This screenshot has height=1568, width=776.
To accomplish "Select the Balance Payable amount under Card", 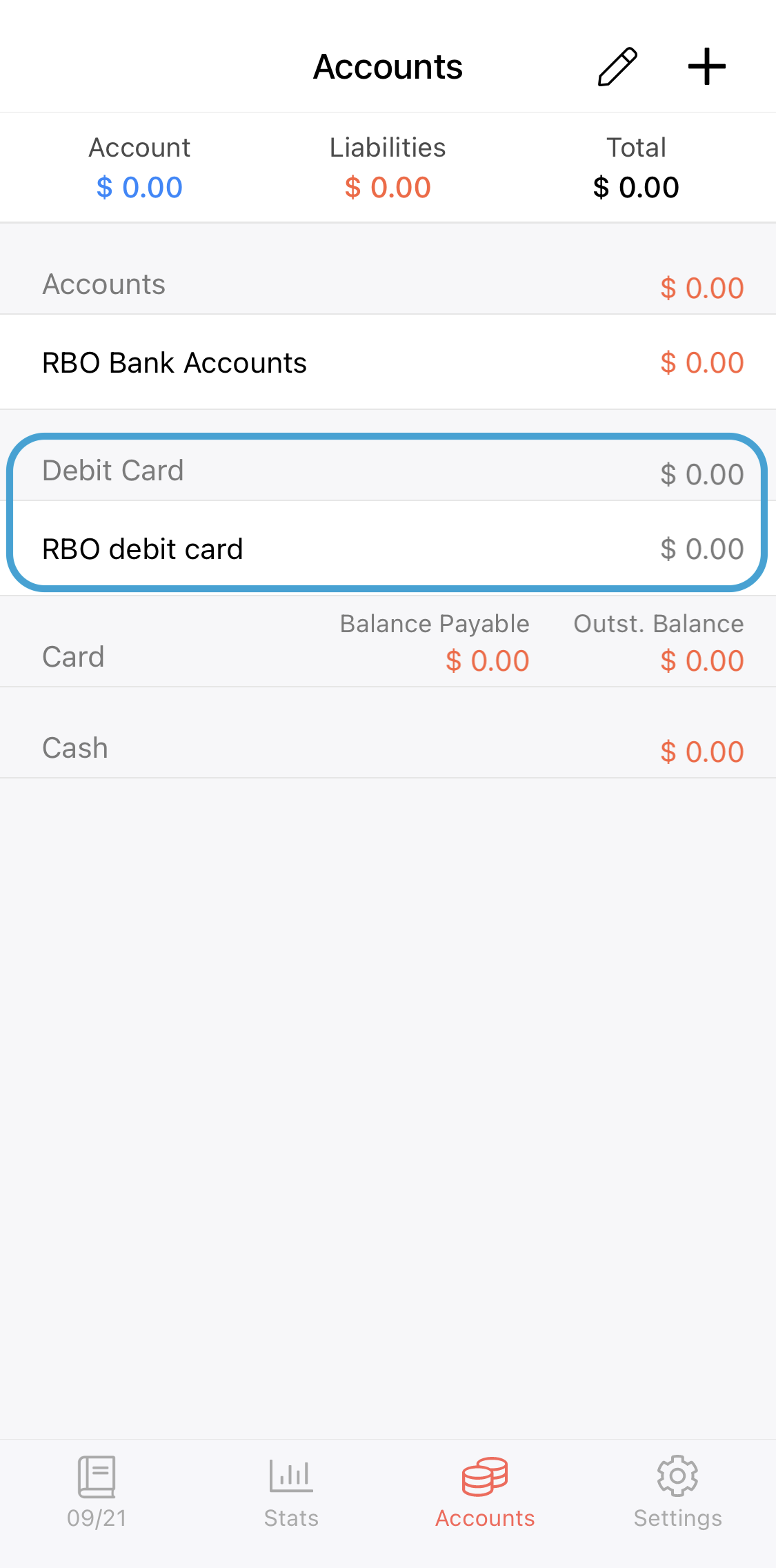I will (x=487, y=660).
